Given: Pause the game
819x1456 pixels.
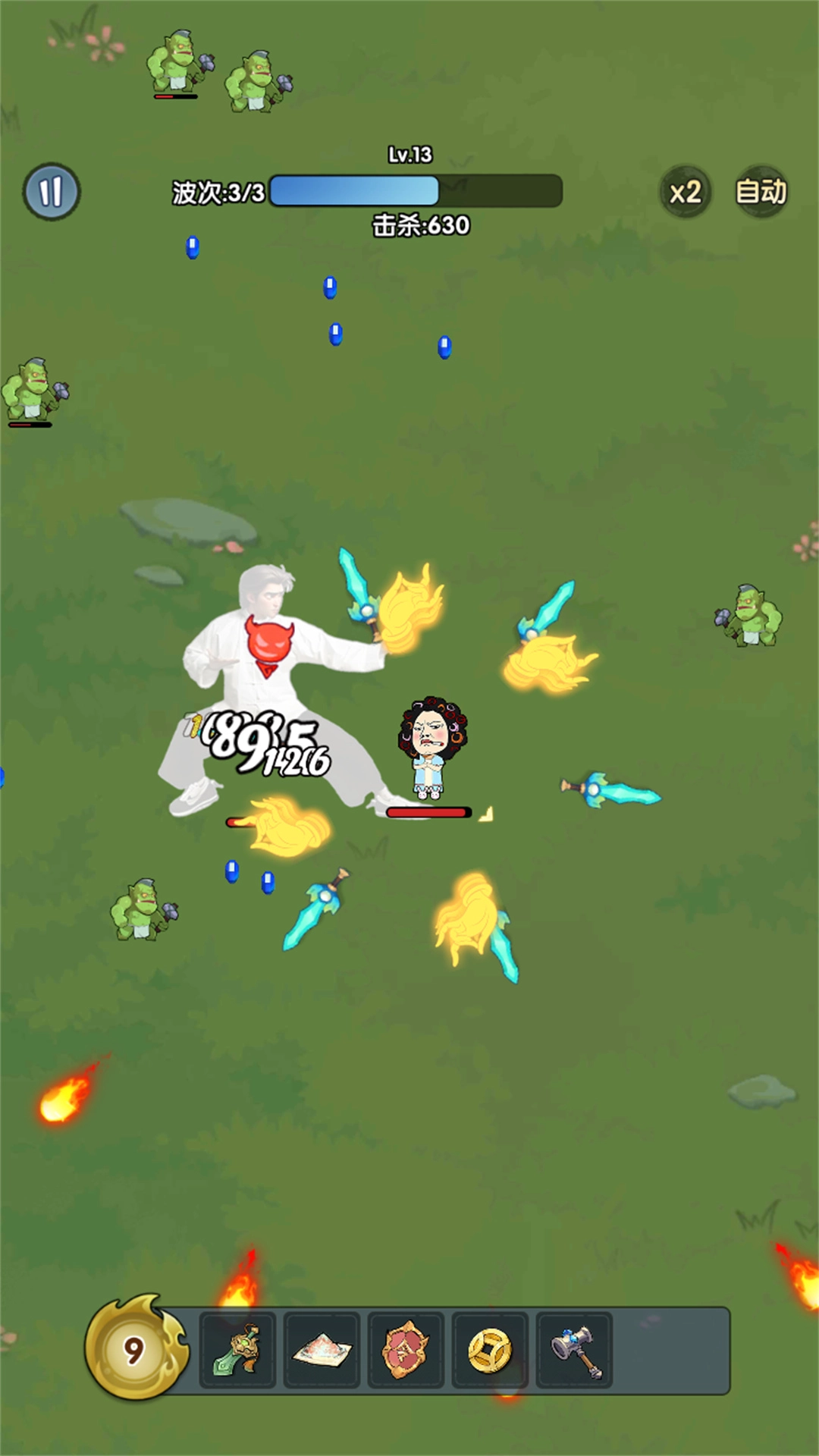Looking at the screenshot, I should (x=51, y=192).
